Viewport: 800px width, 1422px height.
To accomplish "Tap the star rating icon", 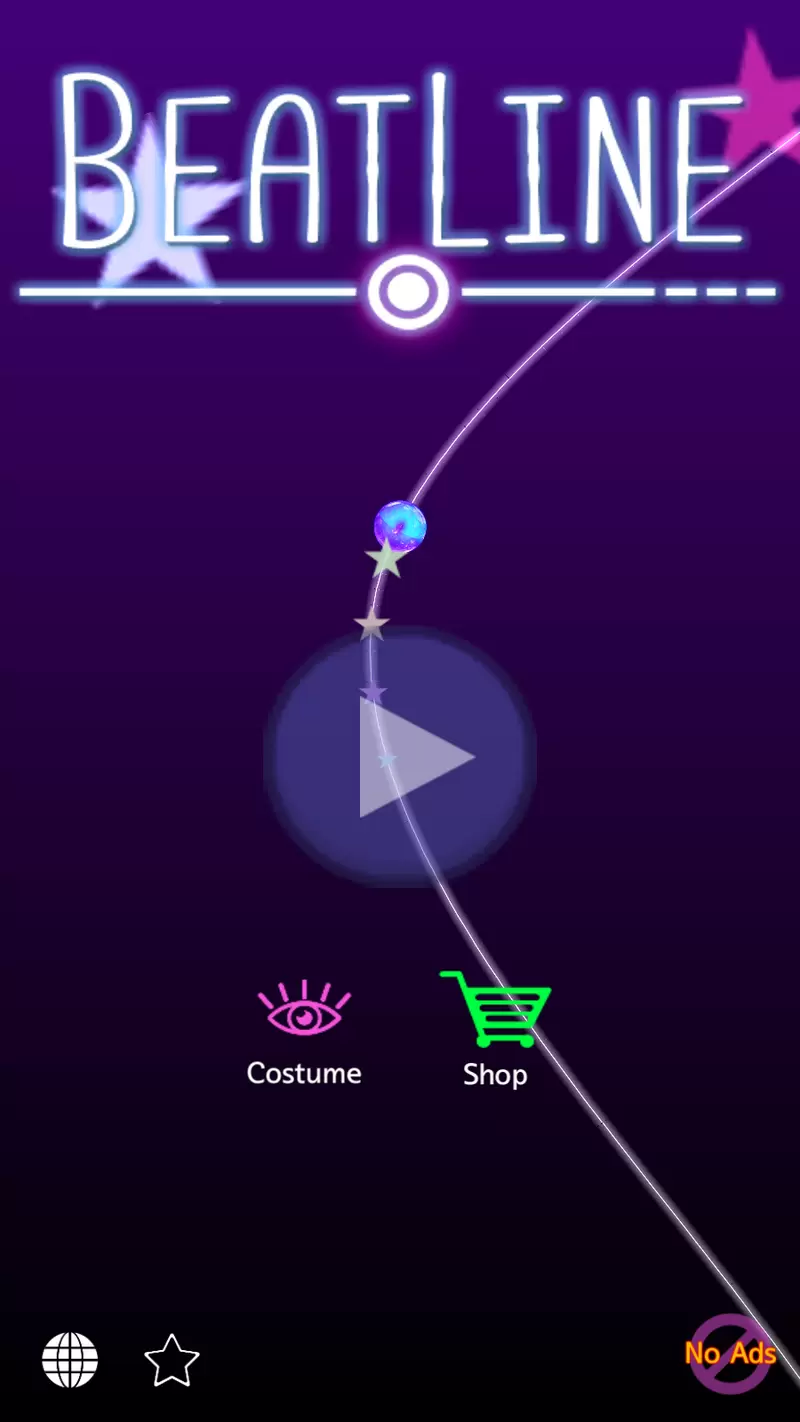I will coord(172,1361).
